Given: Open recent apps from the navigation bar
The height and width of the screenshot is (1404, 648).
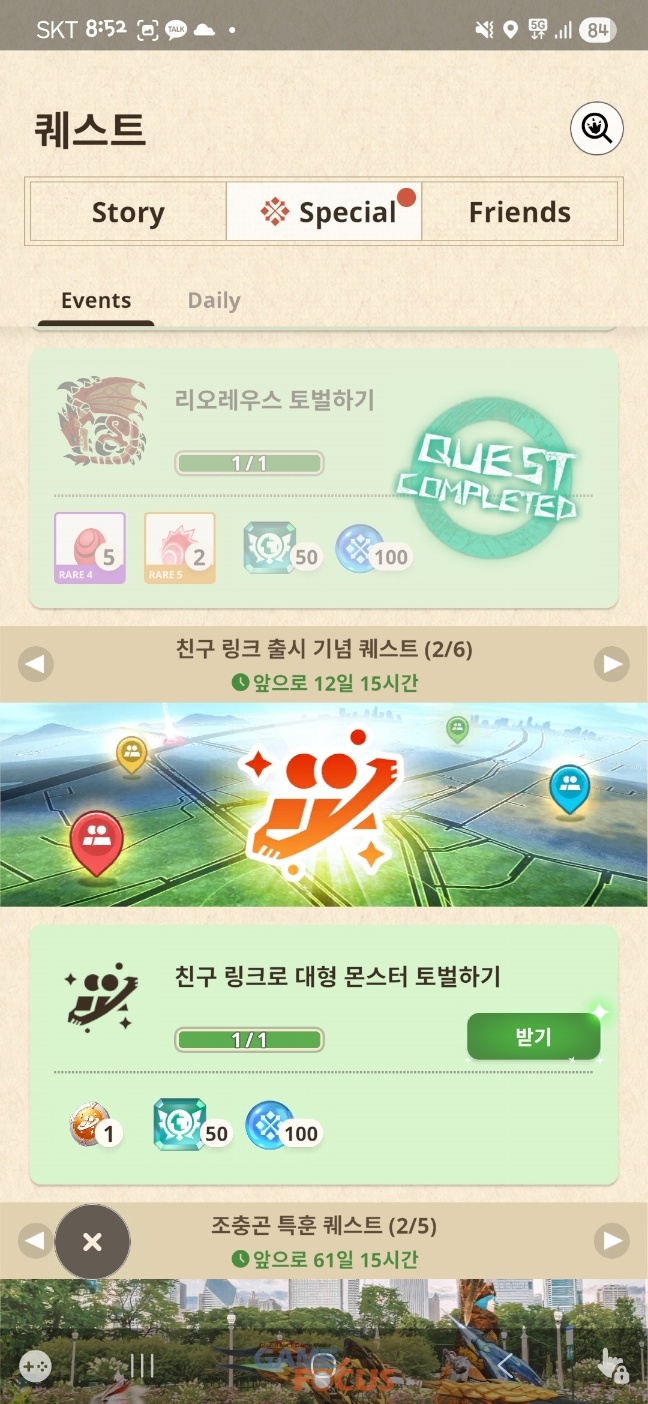Looking at the screenshot, I should coord(142,1366).
